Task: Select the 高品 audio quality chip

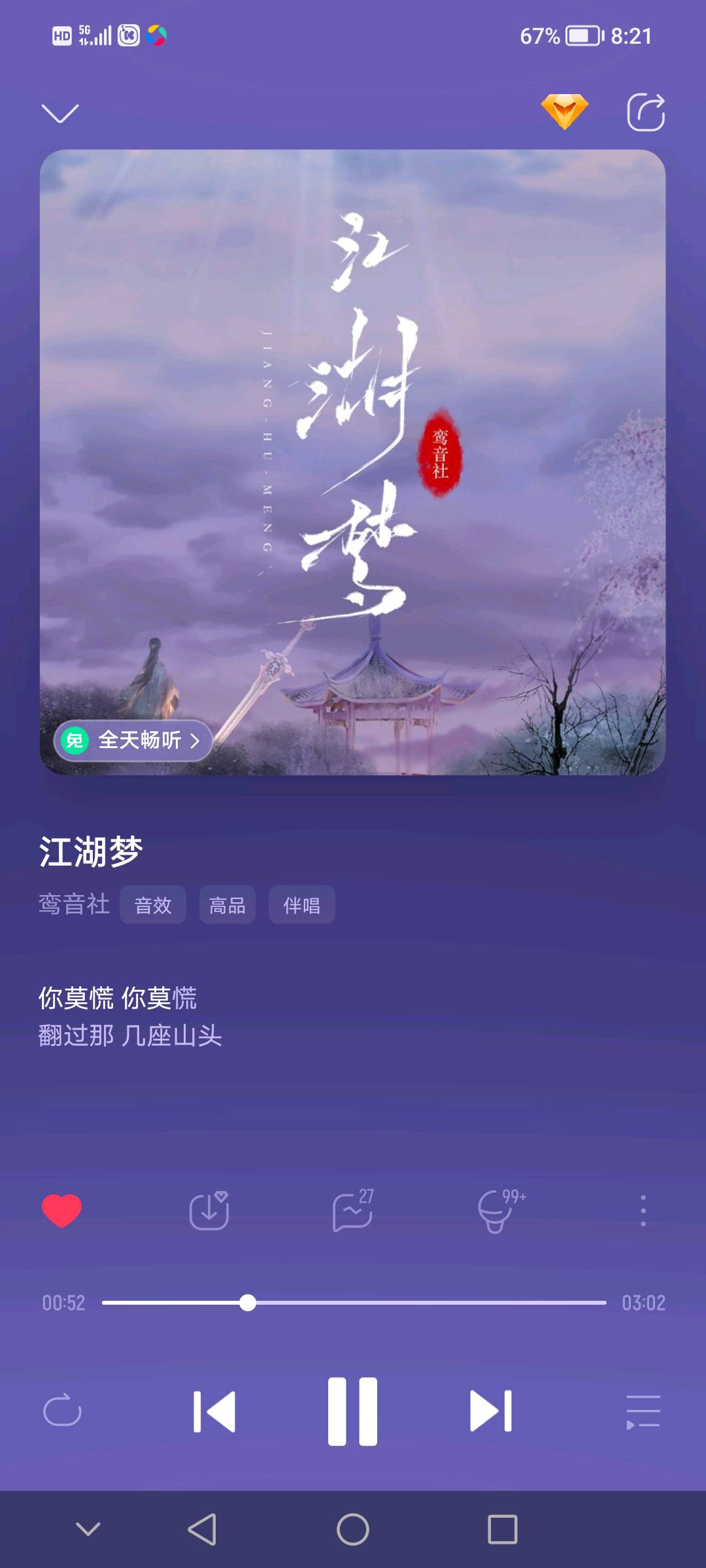Action: (x=227, y=905)
